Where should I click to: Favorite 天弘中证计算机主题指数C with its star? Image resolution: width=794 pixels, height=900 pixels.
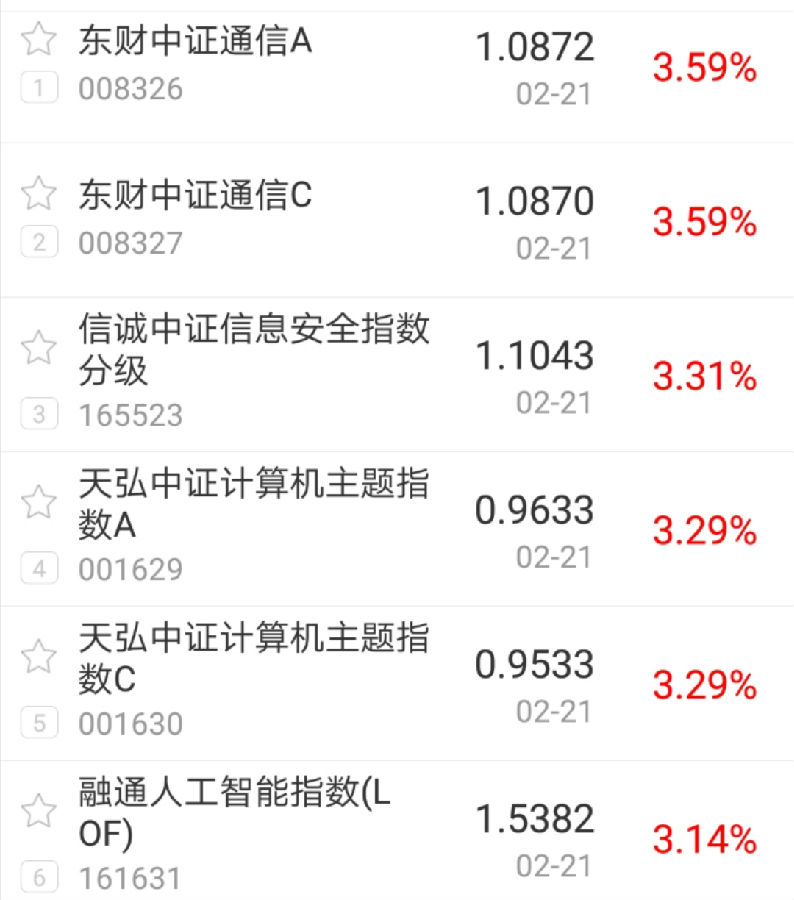39,657
